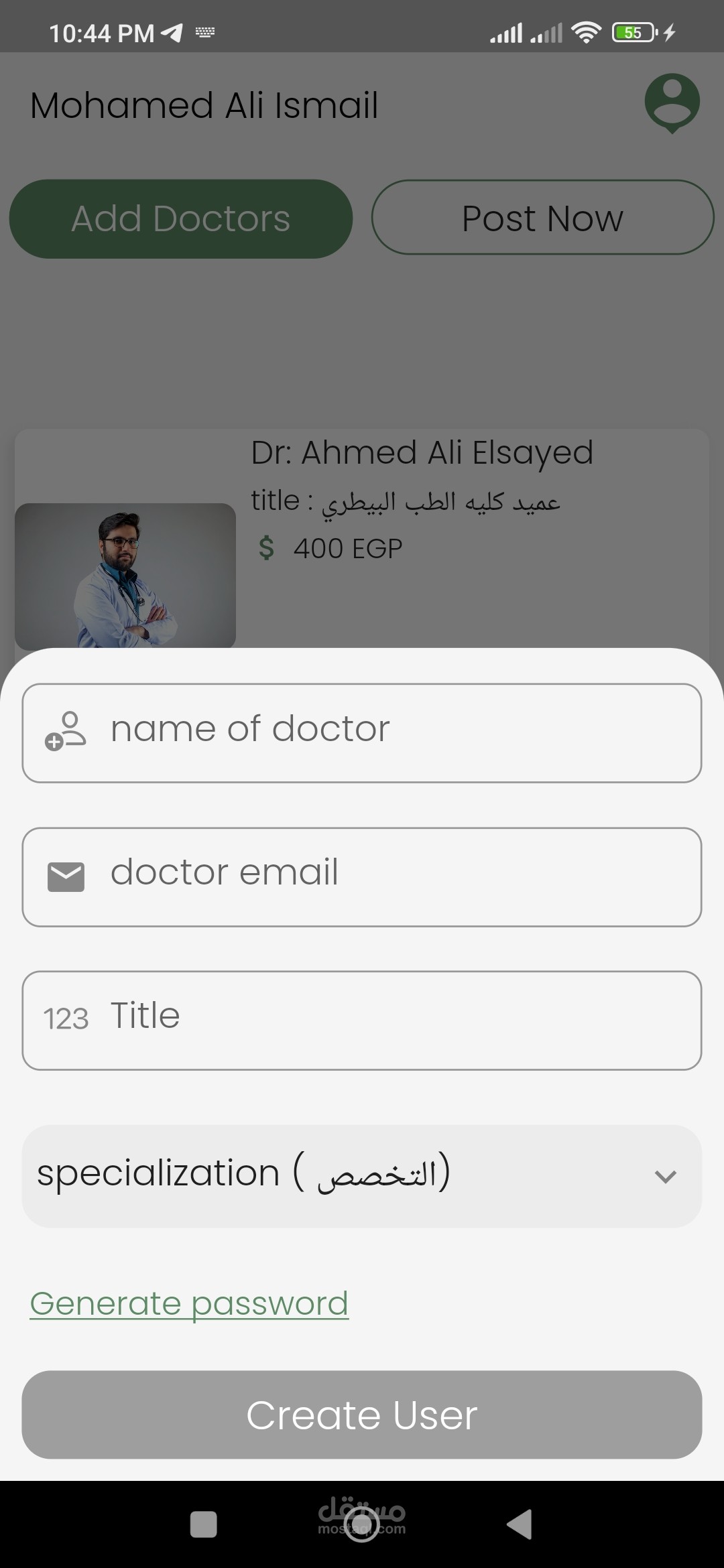This screenshot has width=724, height=1568.
Task: Tap the Create User button
Action: pos(362,1415)
